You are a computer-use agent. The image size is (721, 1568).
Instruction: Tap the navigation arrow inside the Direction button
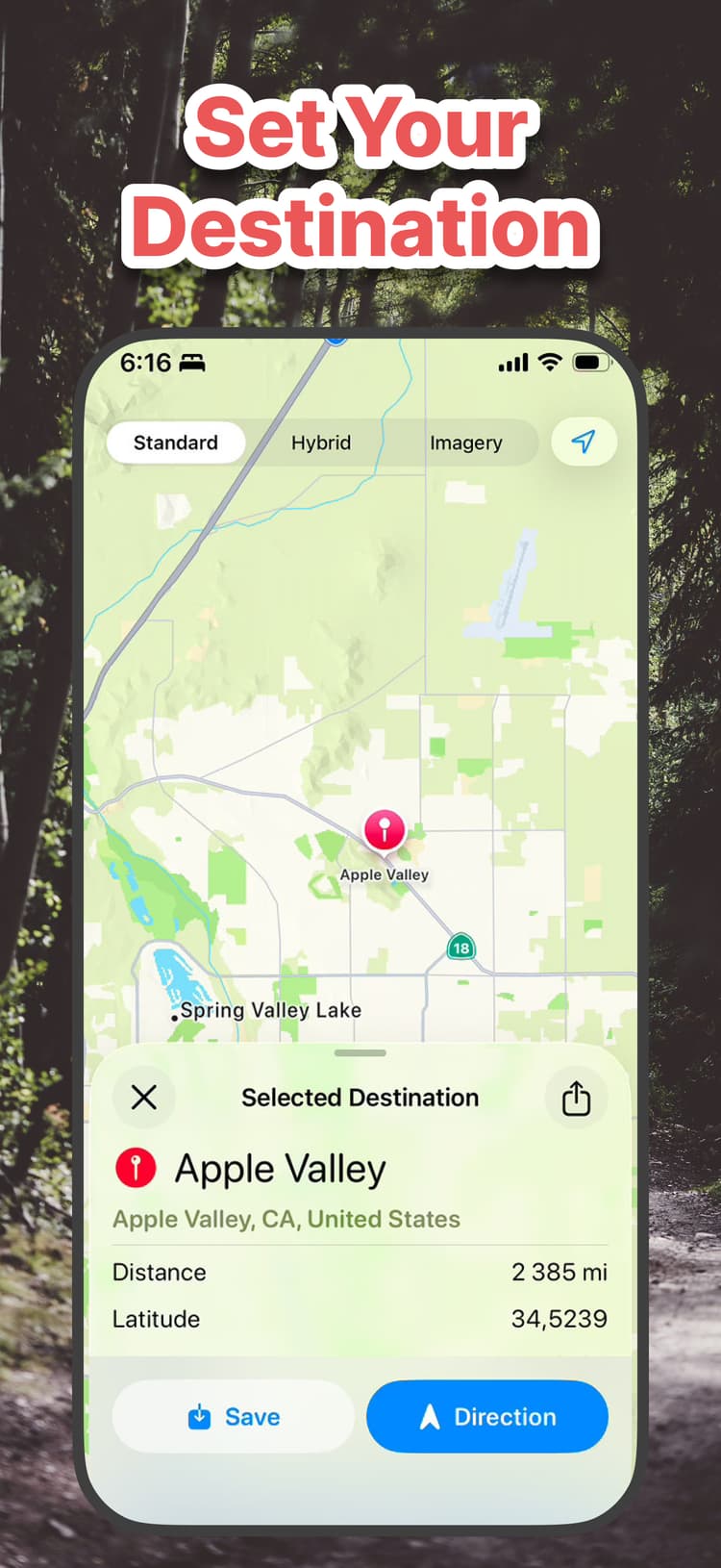(x=431, y=1416)
